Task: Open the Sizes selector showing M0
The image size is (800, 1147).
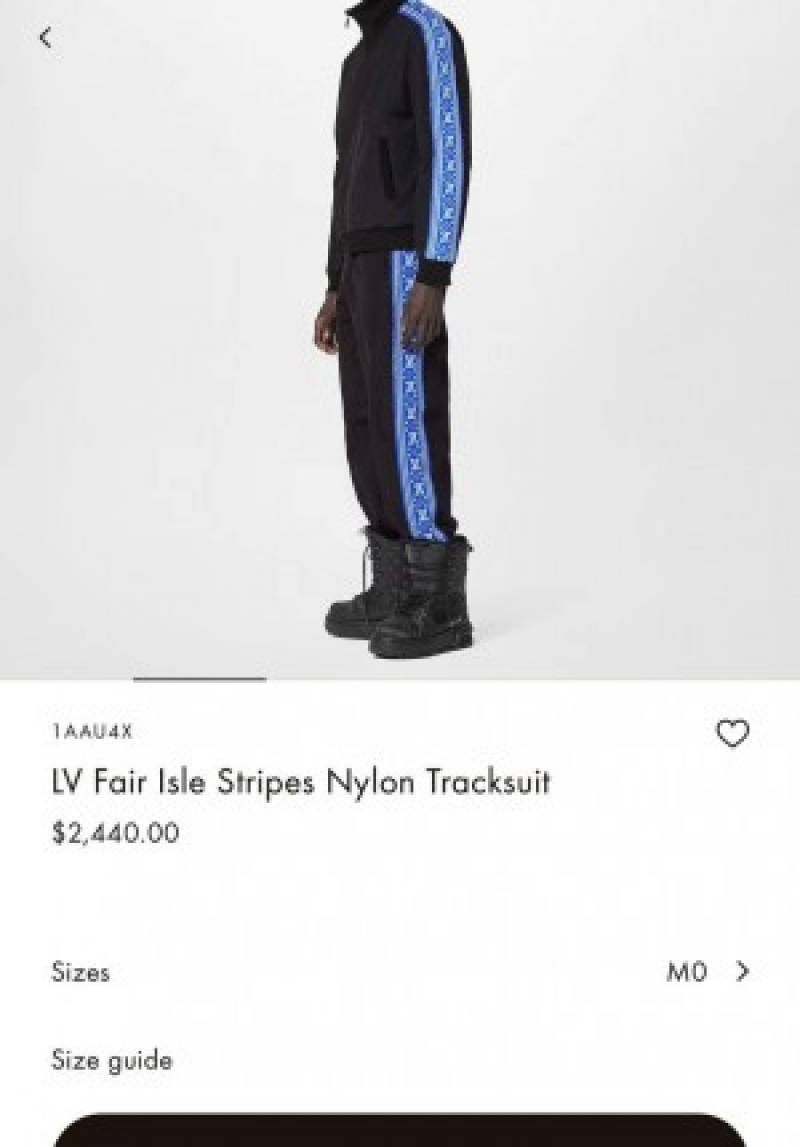Action: click(707, 971)
